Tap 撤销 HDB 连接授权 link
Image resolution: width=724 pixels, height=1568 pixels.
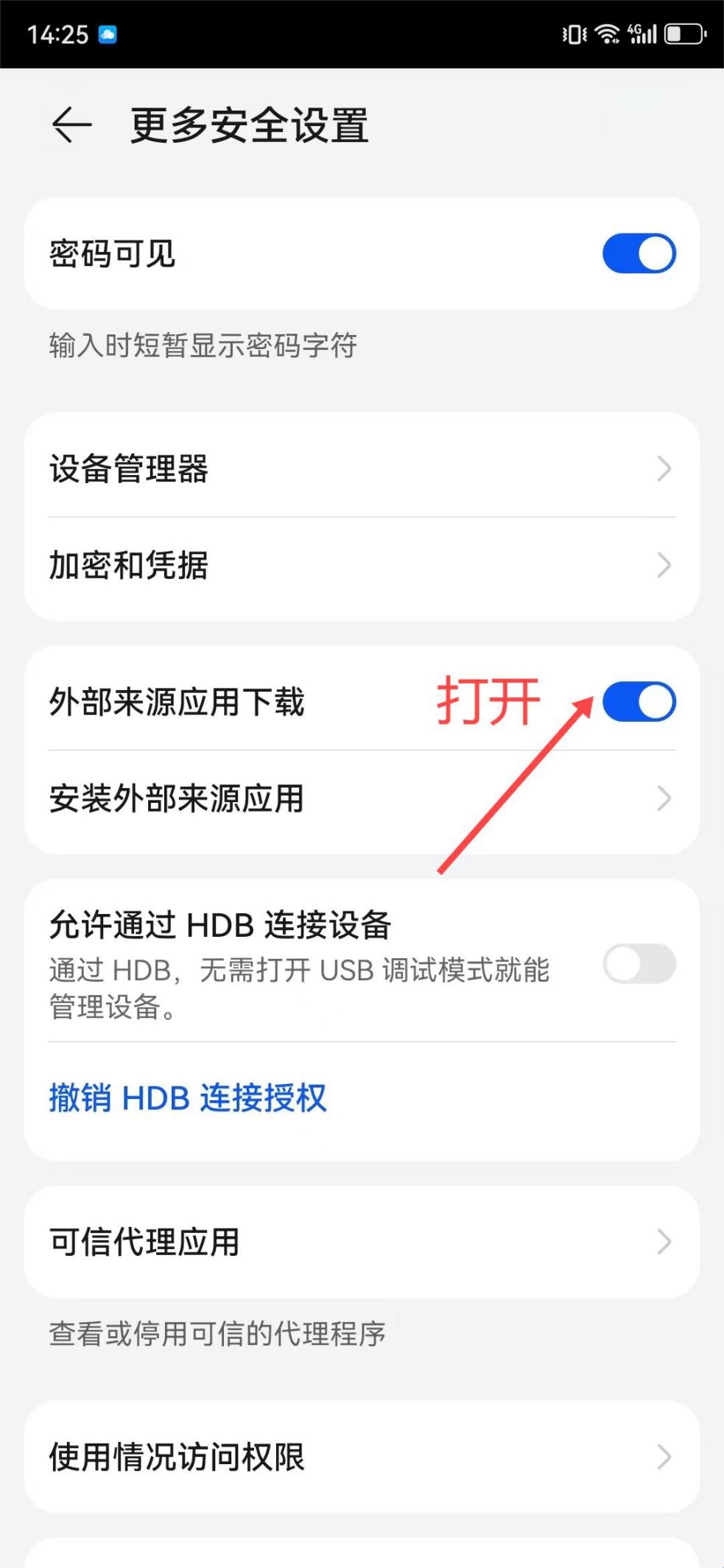tap(188, 1098)
